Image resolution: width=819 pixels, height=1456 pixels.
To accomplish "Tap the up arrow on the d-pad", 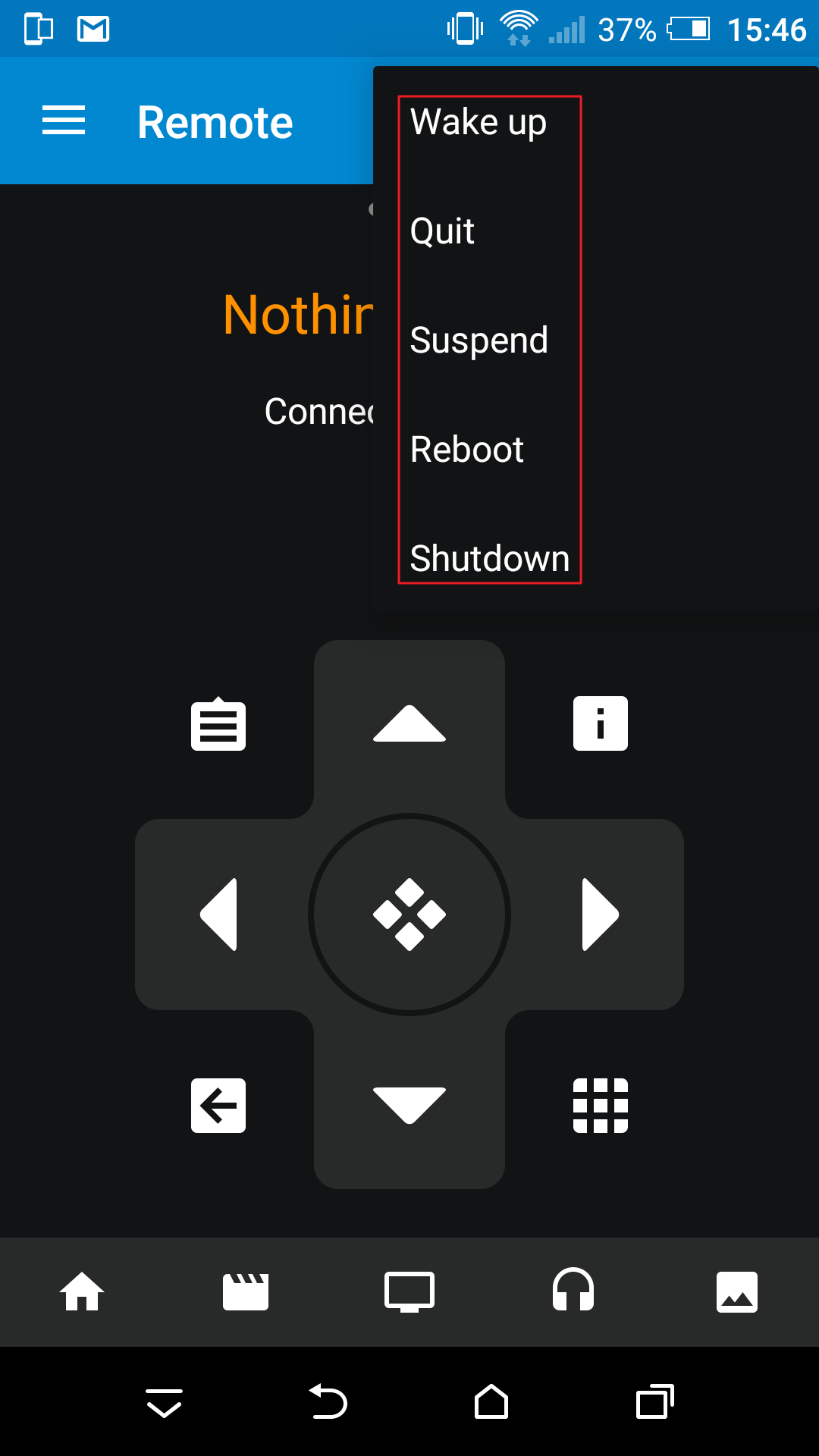I will 409,723.
